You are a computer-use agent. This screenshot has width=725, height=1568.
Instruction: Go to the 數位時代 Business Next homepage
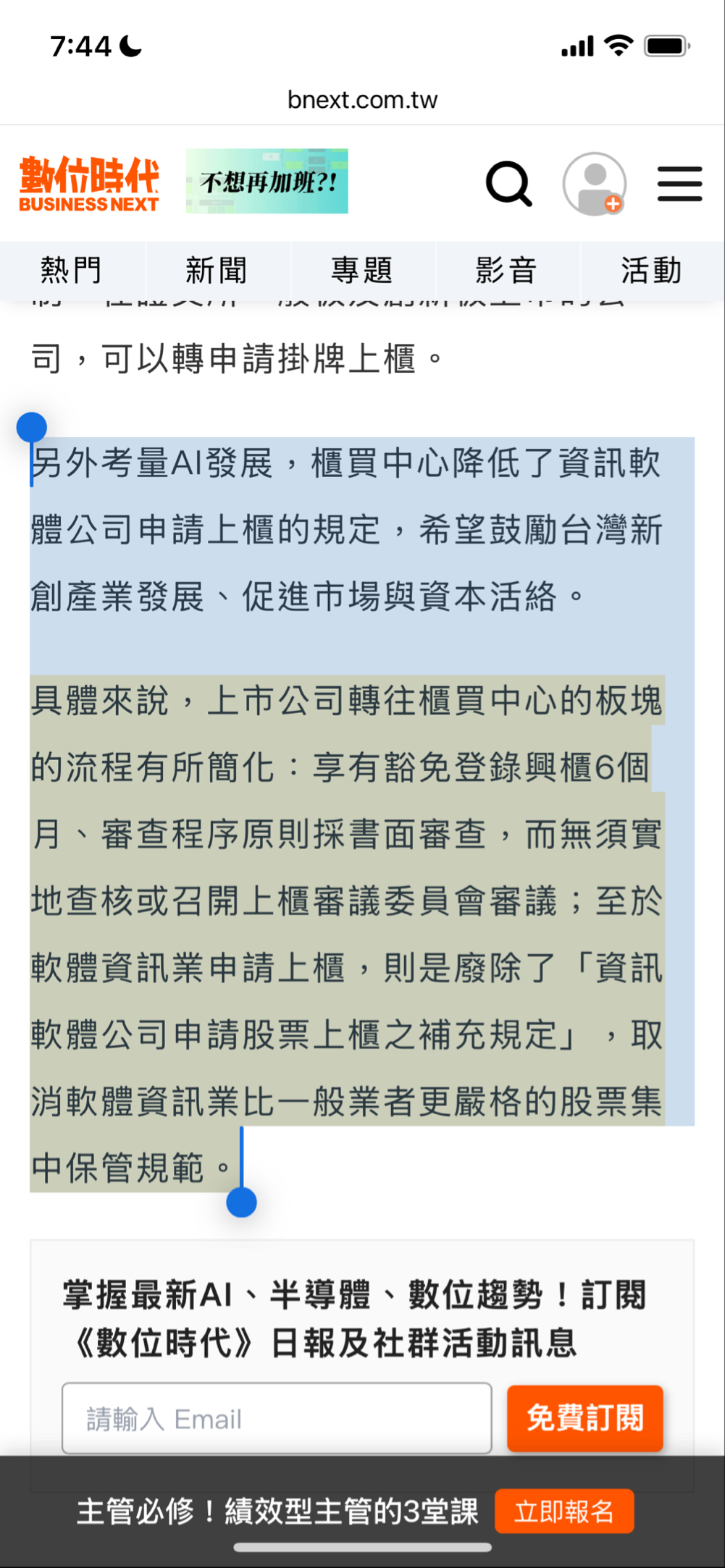coord(89,184)
